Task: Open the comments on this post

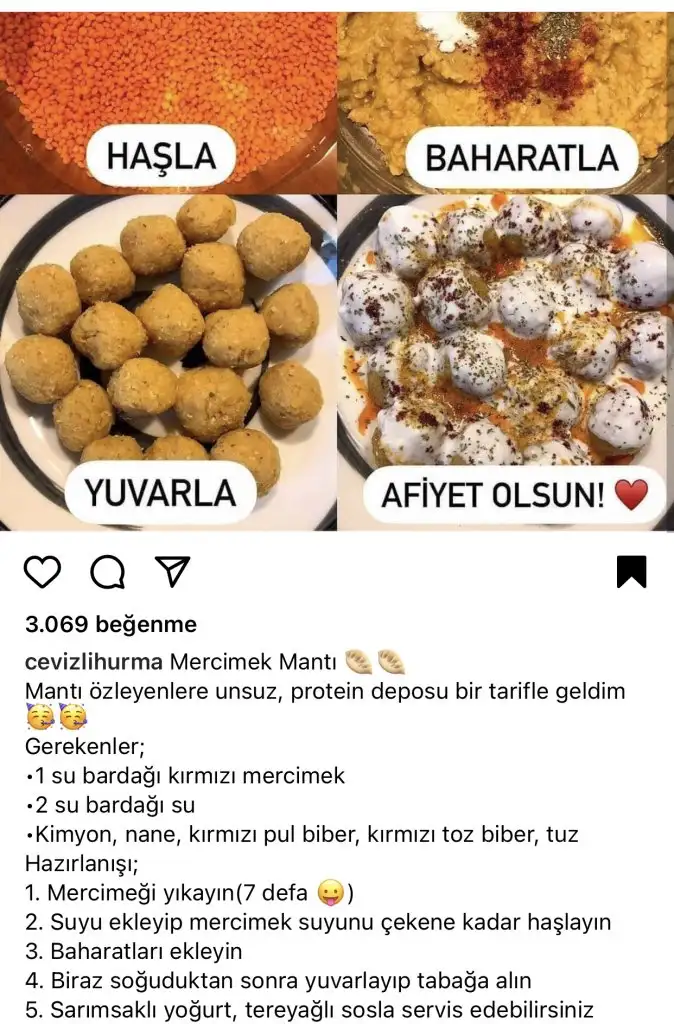Action: tap(108, 572)
